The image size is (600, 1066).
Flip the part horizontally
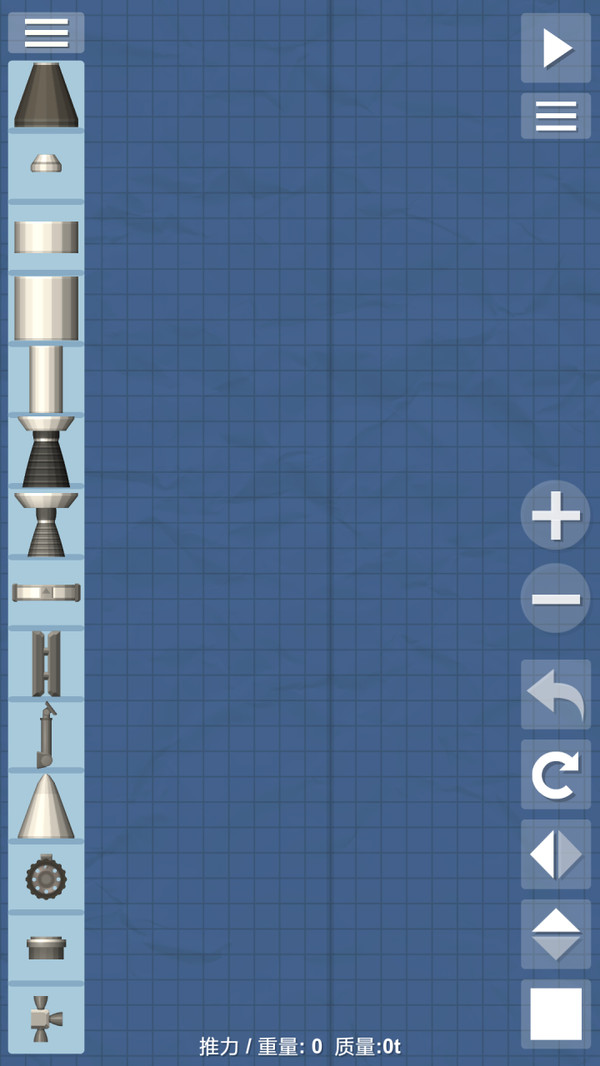point(556,854)
